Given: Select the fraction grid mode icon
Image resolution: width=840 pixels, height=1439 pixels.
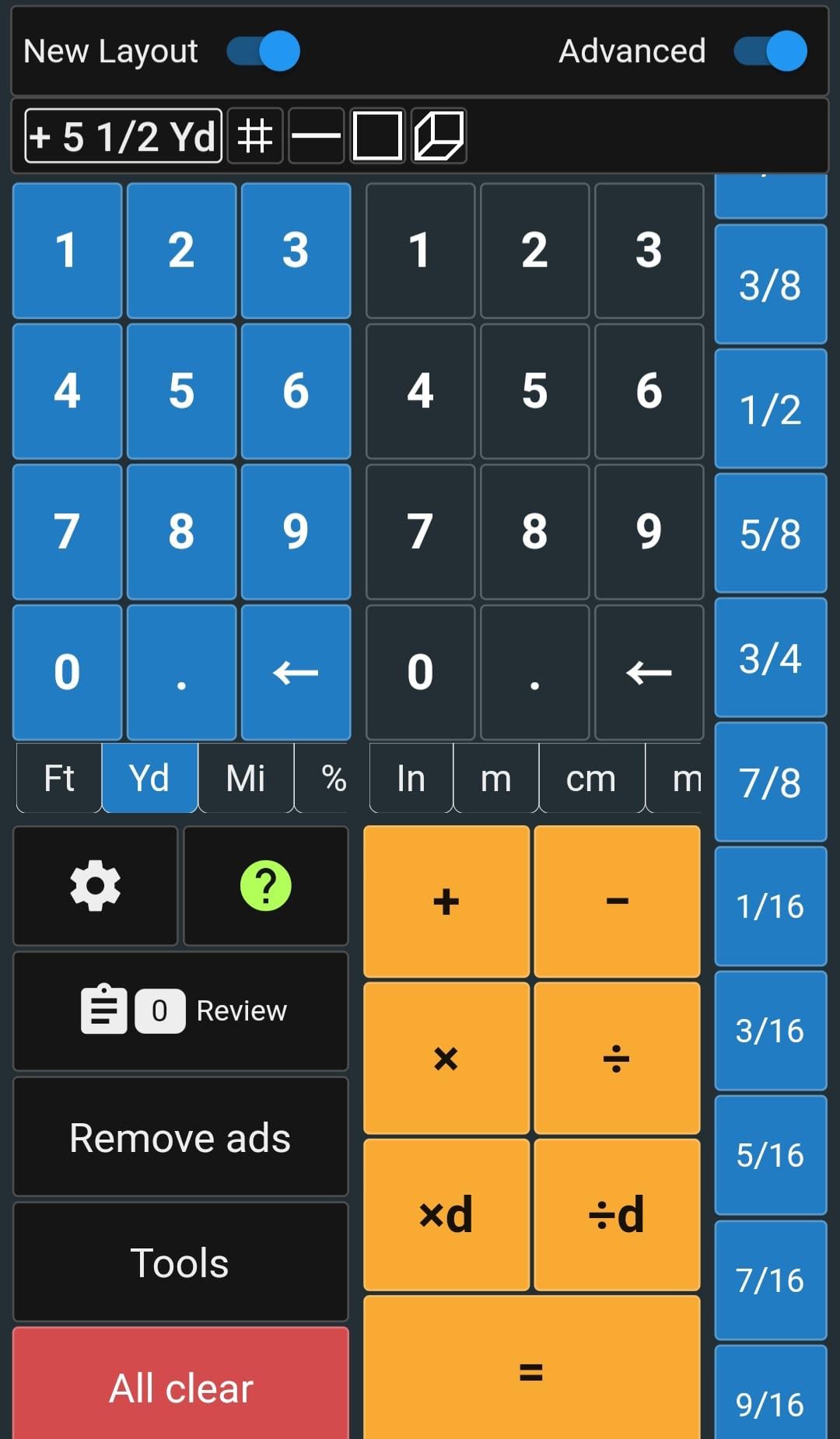Looking at the screenshot, I should point(255,135).
